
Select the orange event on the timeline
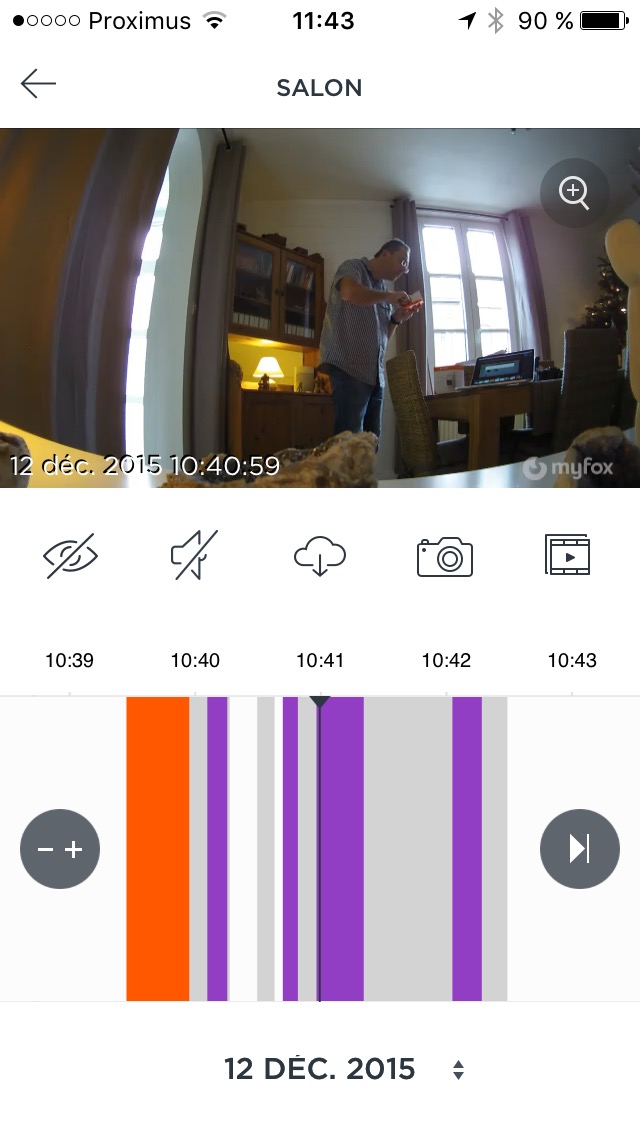(x=158, y=849)
